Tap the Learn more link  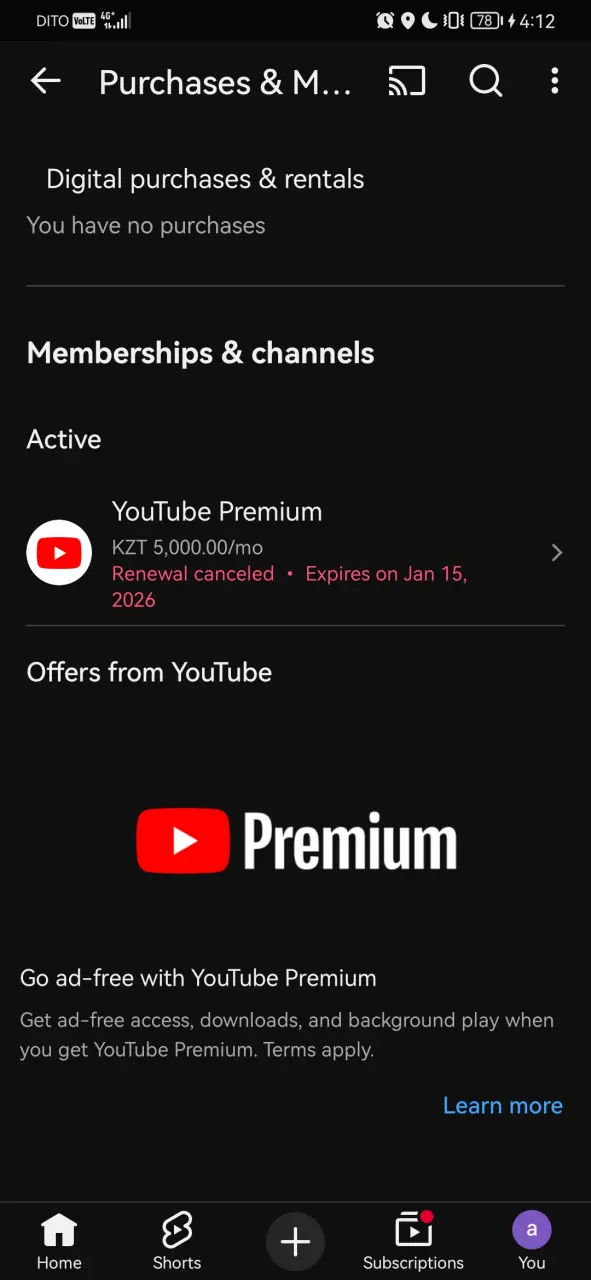[x=503, y=1105]
